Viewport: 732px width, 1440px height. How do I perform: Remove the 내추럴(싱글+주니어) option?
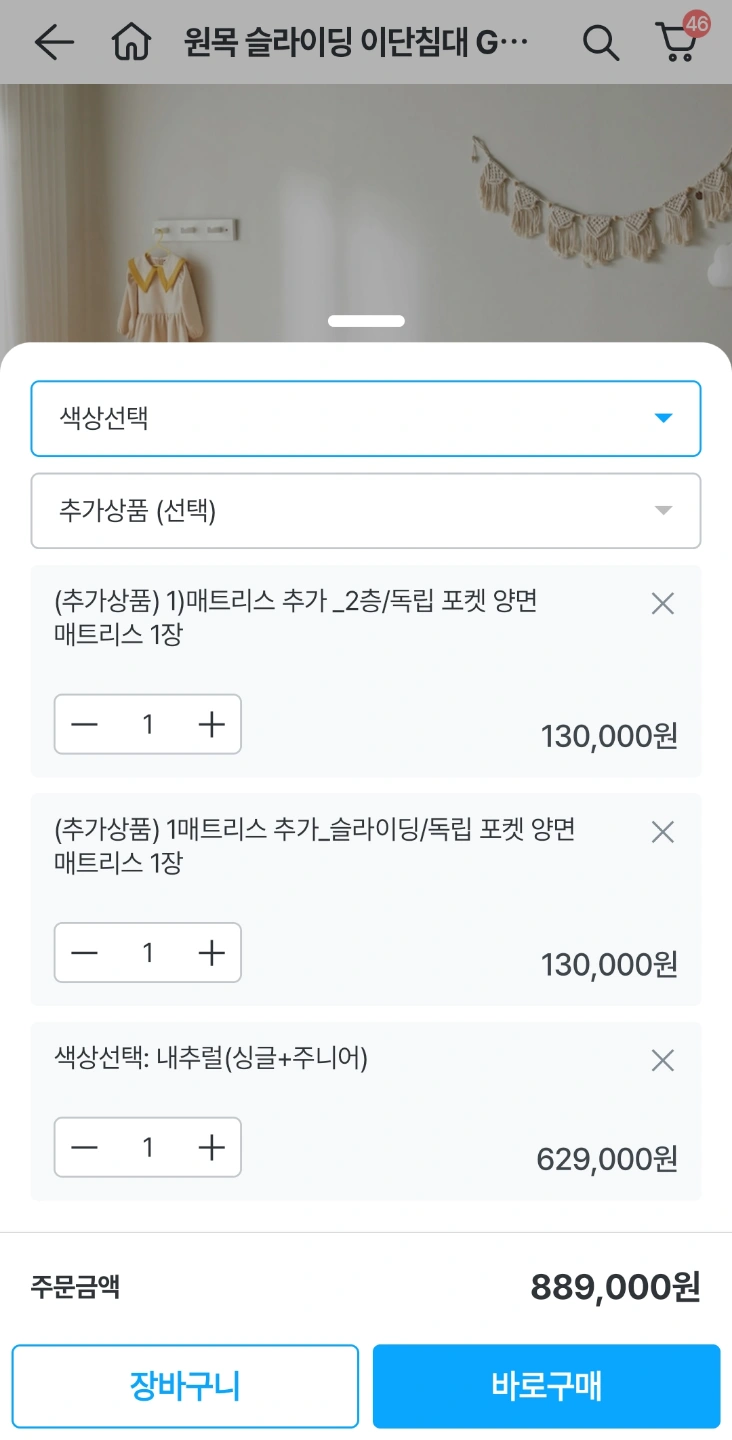663,1060
